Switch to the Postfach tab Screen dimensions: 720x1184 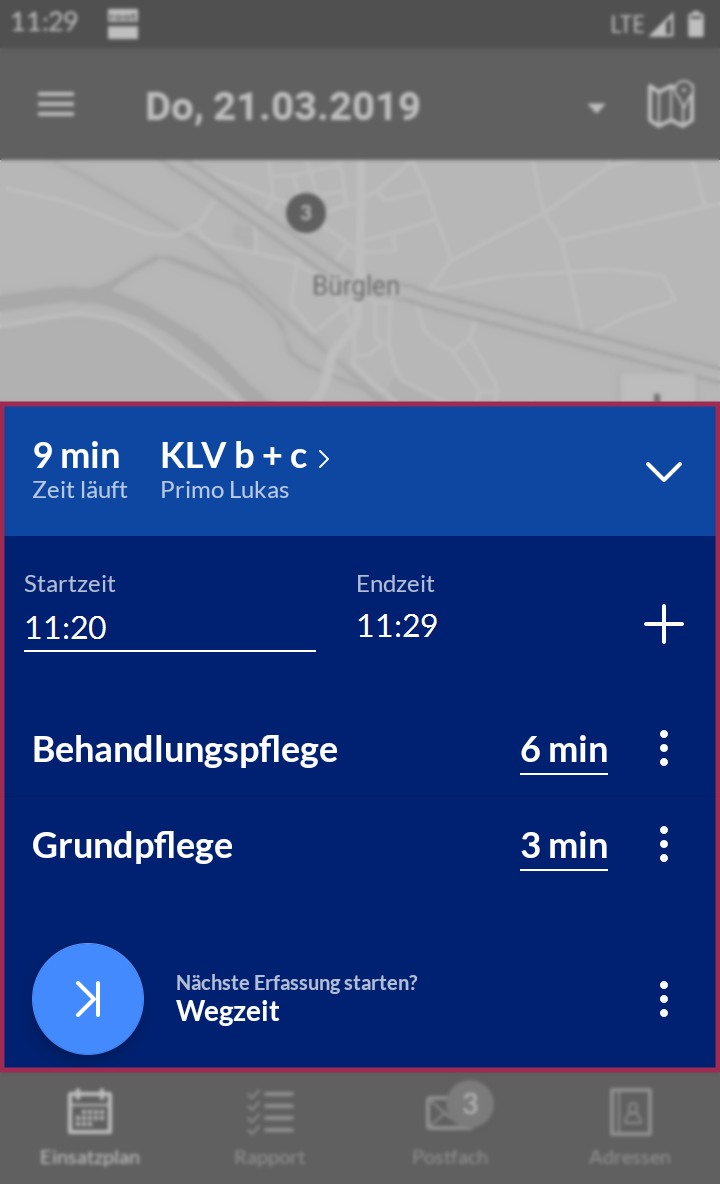click(x=451, y=1127)
